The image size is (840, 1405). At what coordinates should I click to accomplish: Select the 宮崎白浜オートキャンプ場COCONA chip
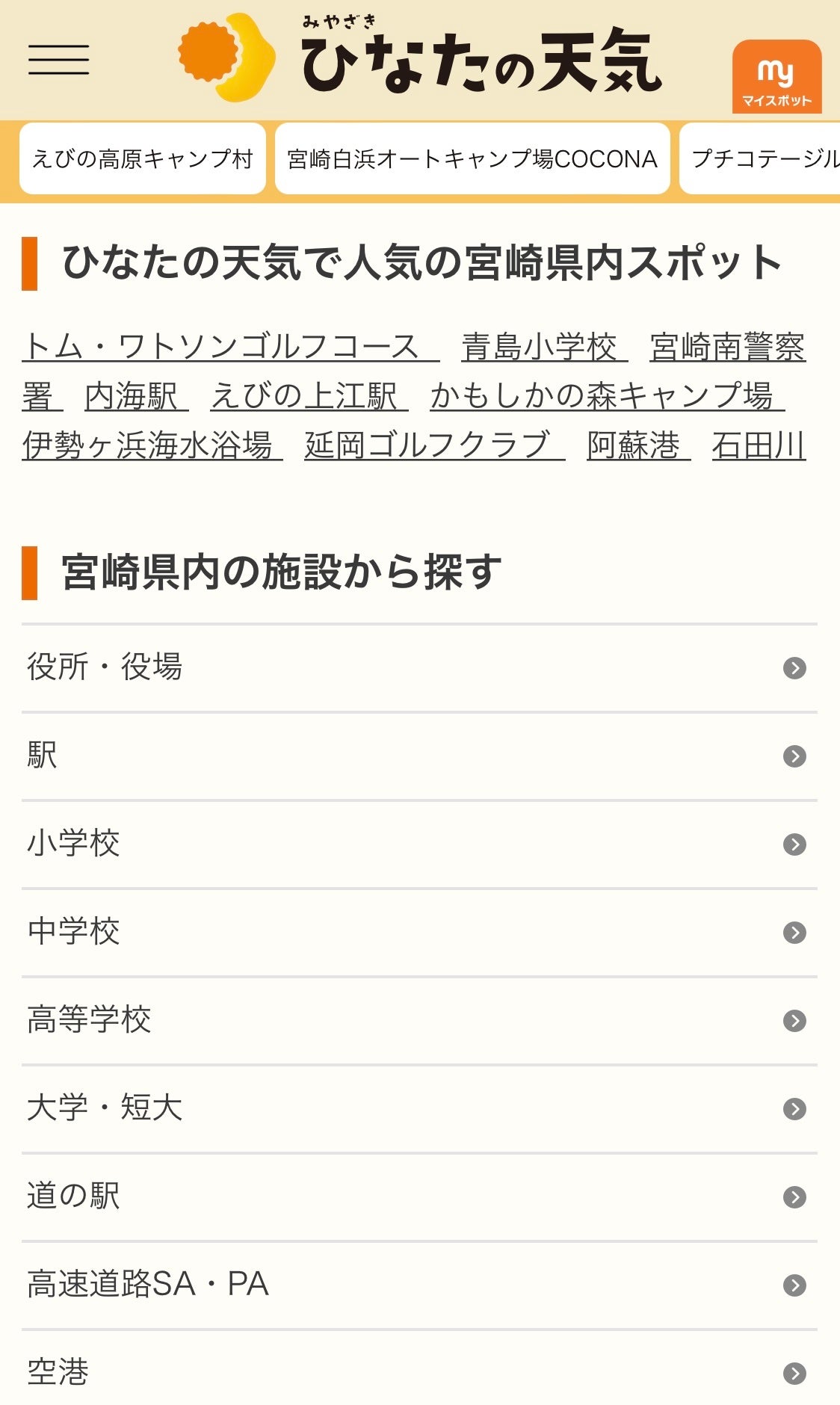[x=472, y=159]
